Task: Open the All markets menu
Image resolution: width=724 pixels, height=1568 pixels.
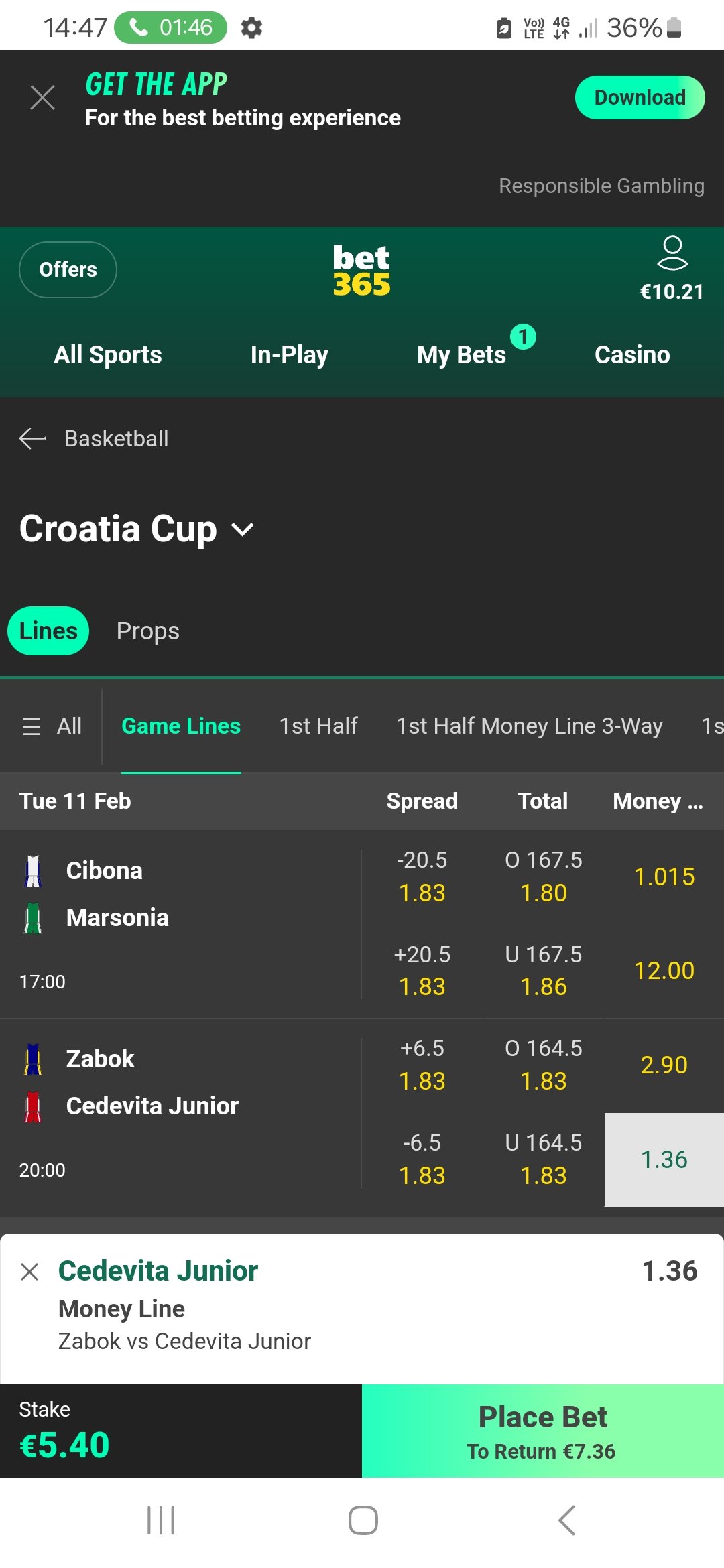Action: pyautogui.click(x=52, y=726)
